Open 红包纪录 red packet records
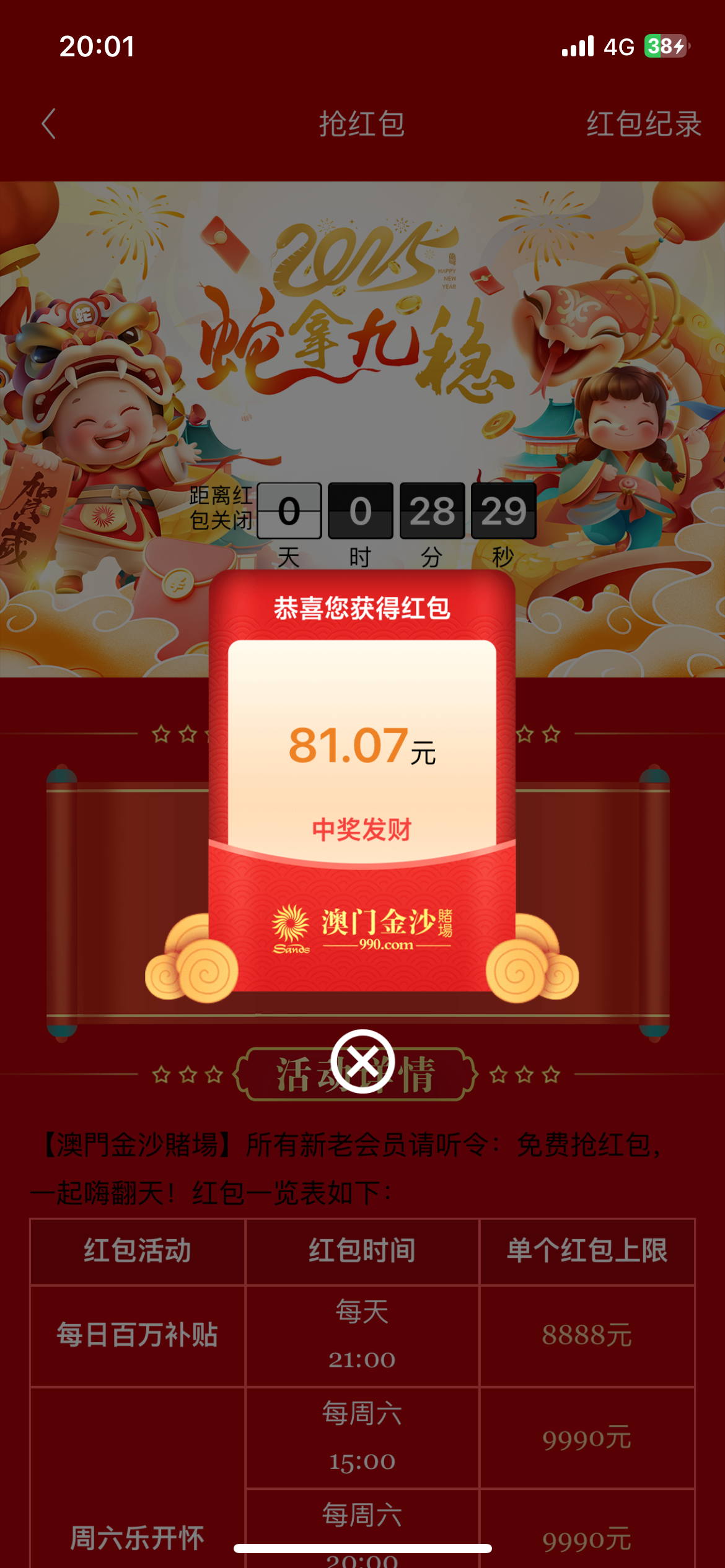This screenshot has height=1568, width=725. (643, 124)
